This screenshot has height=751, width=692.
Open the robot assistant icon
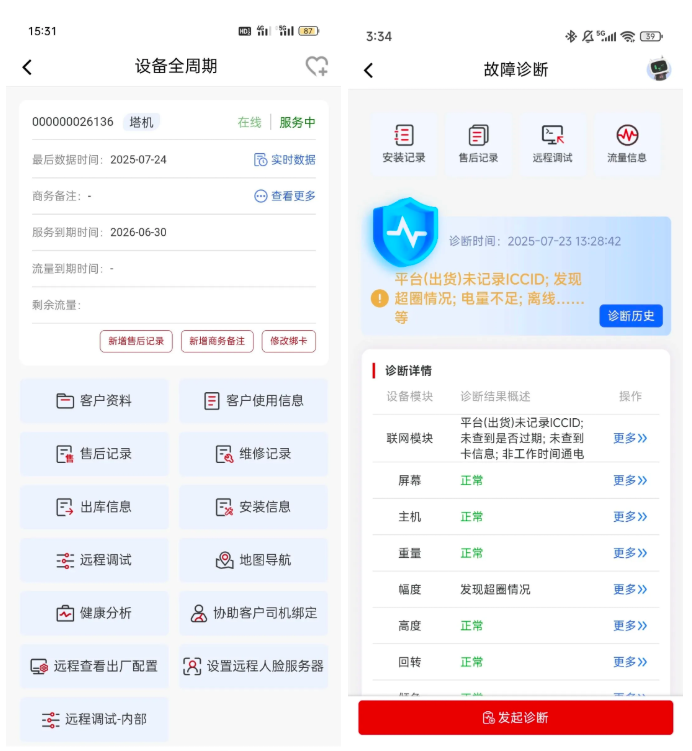click(659, 69)
